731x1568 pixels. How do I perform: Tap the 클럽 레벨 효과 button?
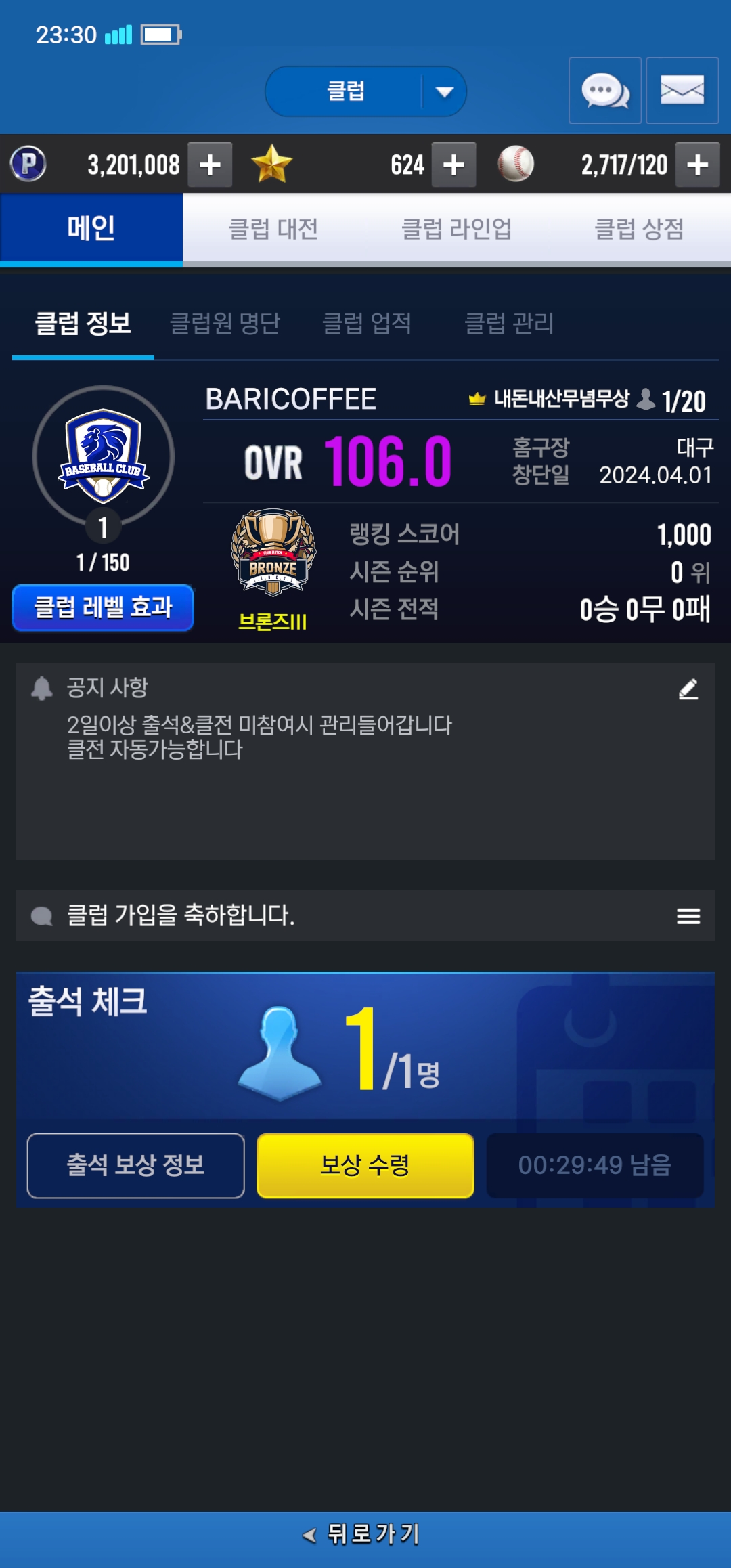coord(103,607)
